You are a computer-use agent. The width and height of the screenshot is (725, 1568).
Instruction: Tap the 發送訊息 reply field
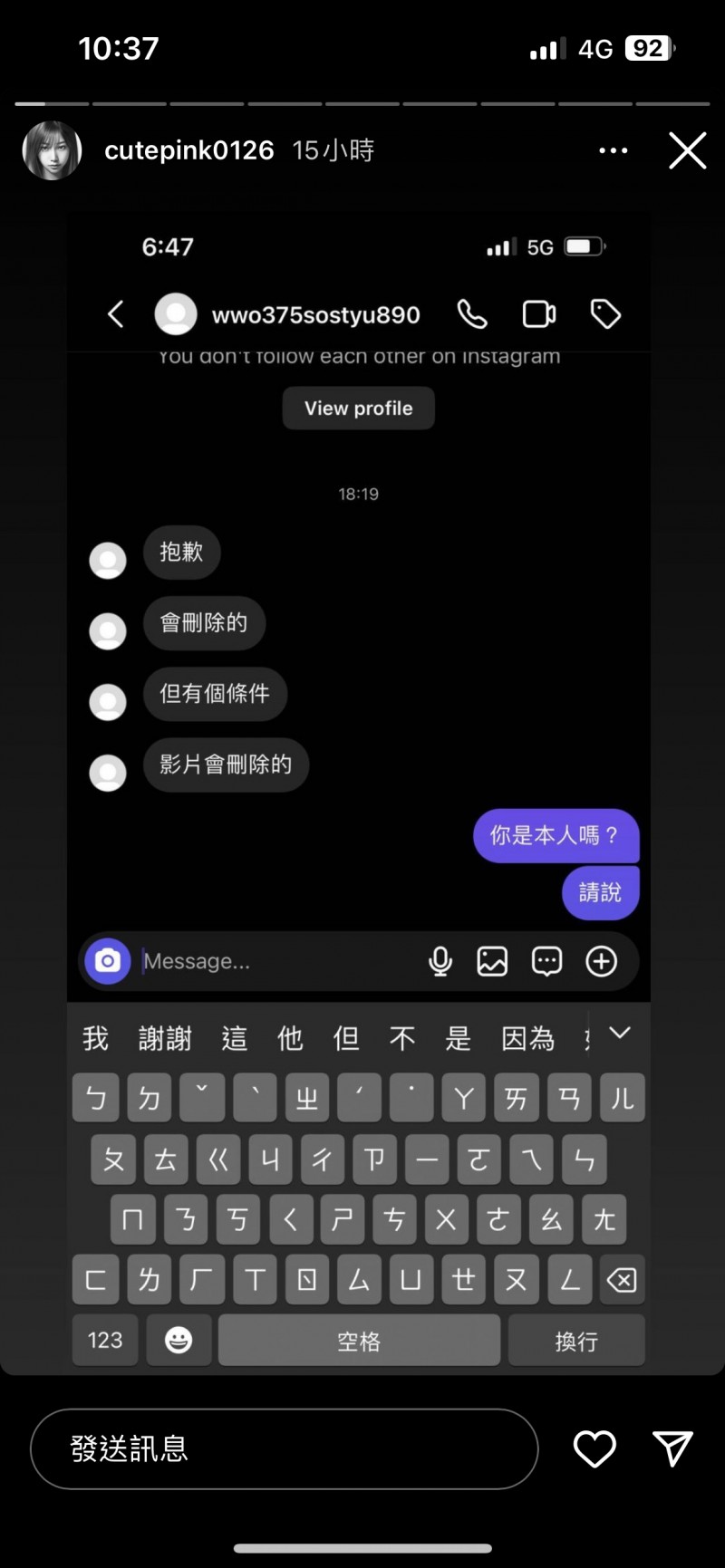tap(284, 1448)
